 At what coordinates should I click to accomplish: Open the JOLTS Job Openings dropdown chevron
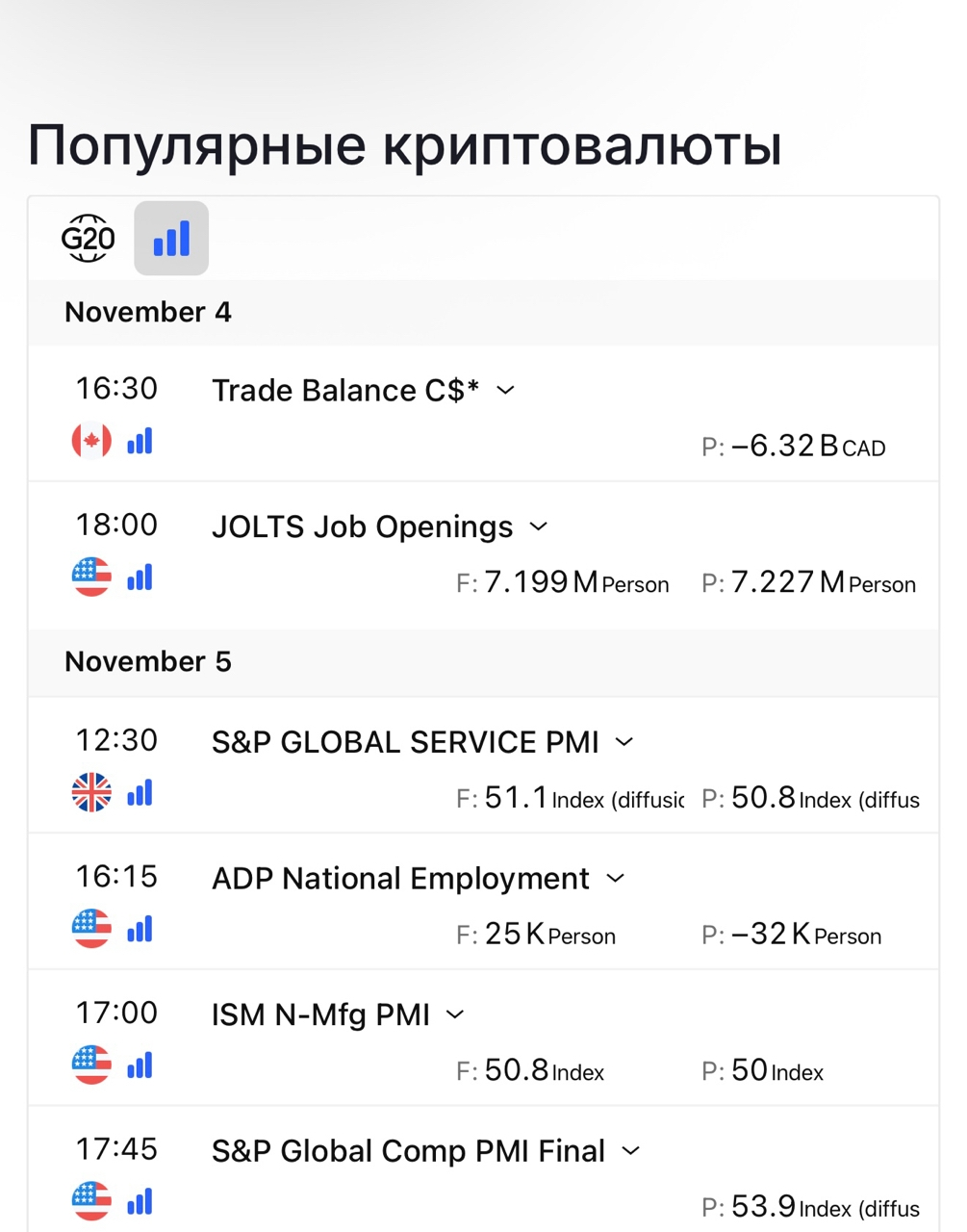point(539,526)
